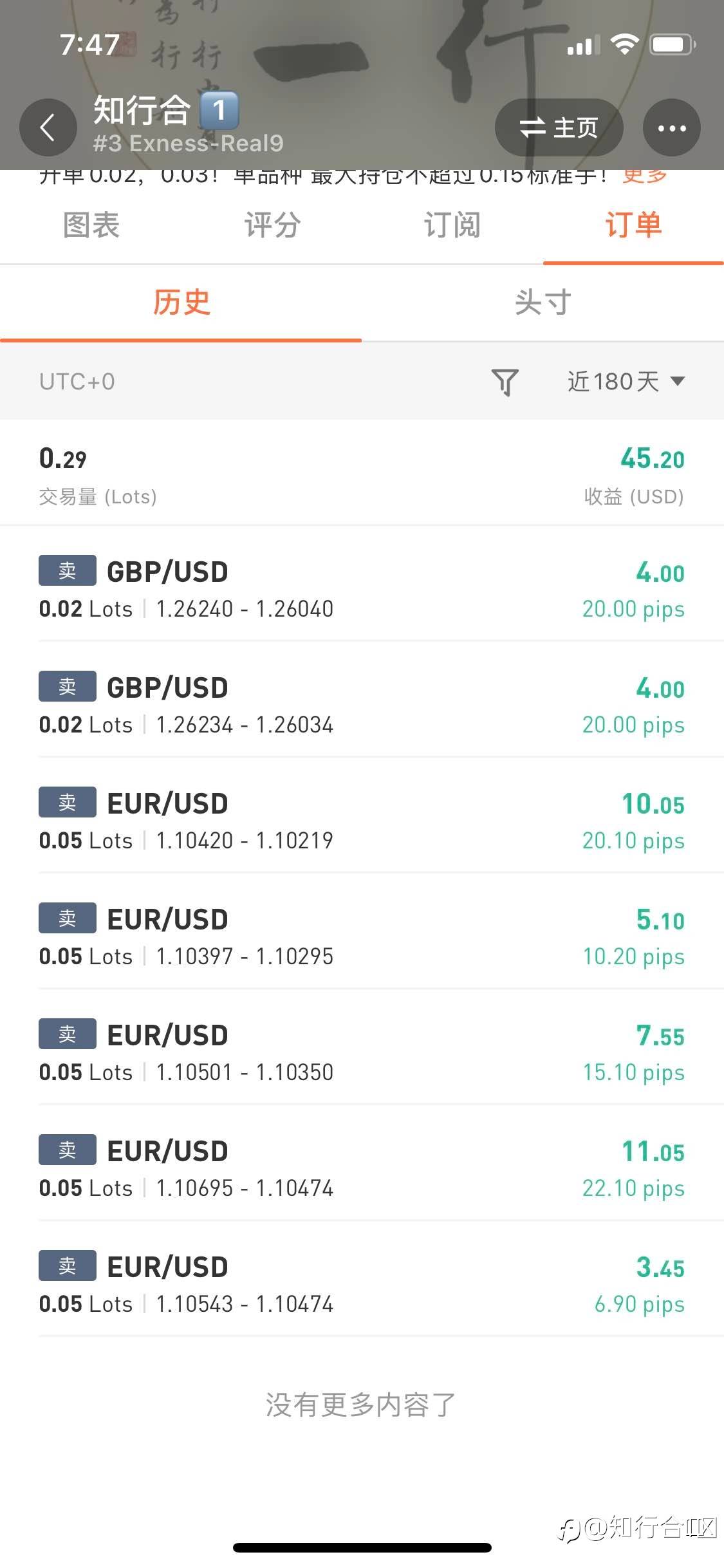Image resolution: width=724 pixels, height=1568 pixels.
Task: Switch to the 图表 tab
Action: [91, 225]
